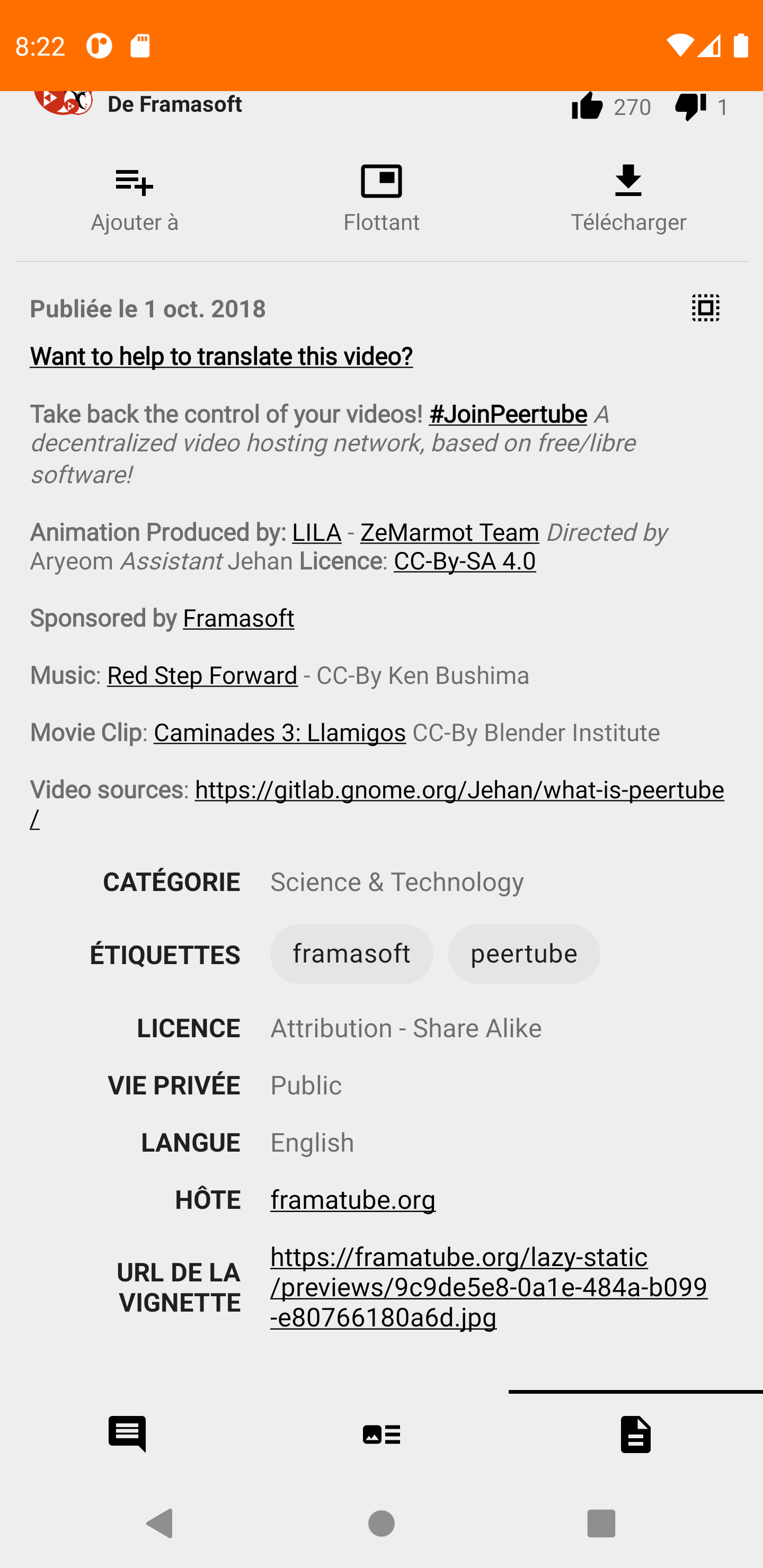Open 'Want to help to translate this video?' link
This screenshot has height=1568, width=763.
[x=221, y=356]
